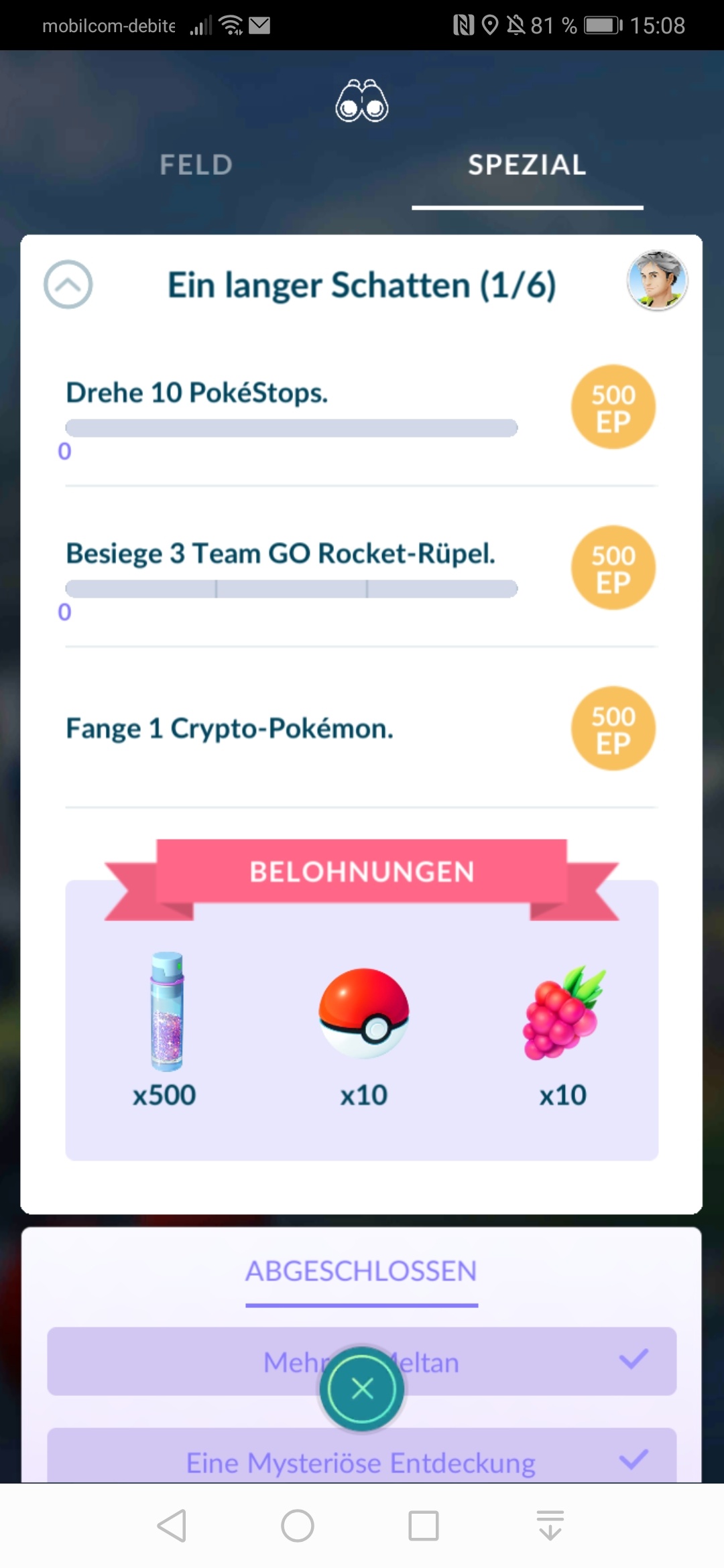Viewport: 724px width, 1568px height.
Task: Switch to the FELD tab
Action: pyautogui.click(x=196, y=165)
